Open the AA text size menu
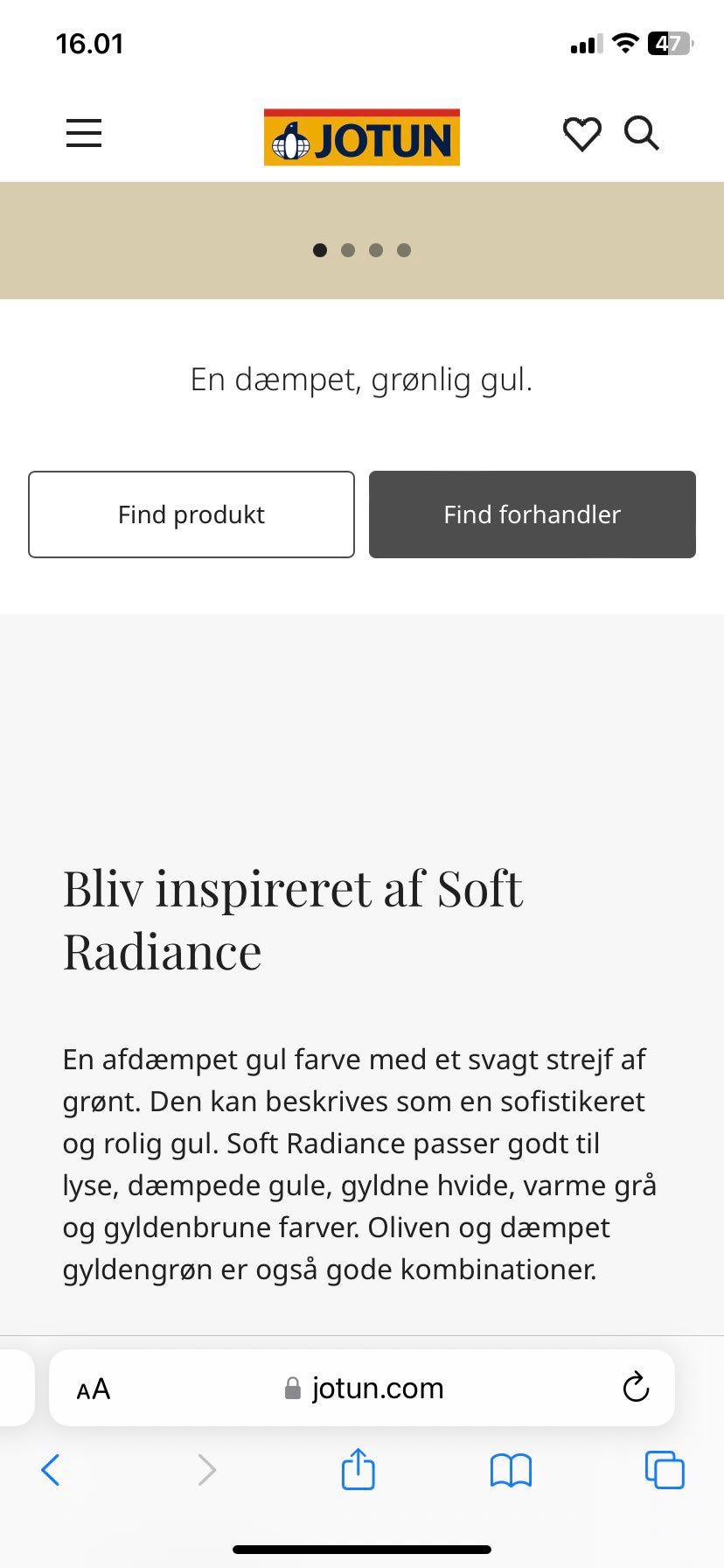 click(x=93, y=1388)
